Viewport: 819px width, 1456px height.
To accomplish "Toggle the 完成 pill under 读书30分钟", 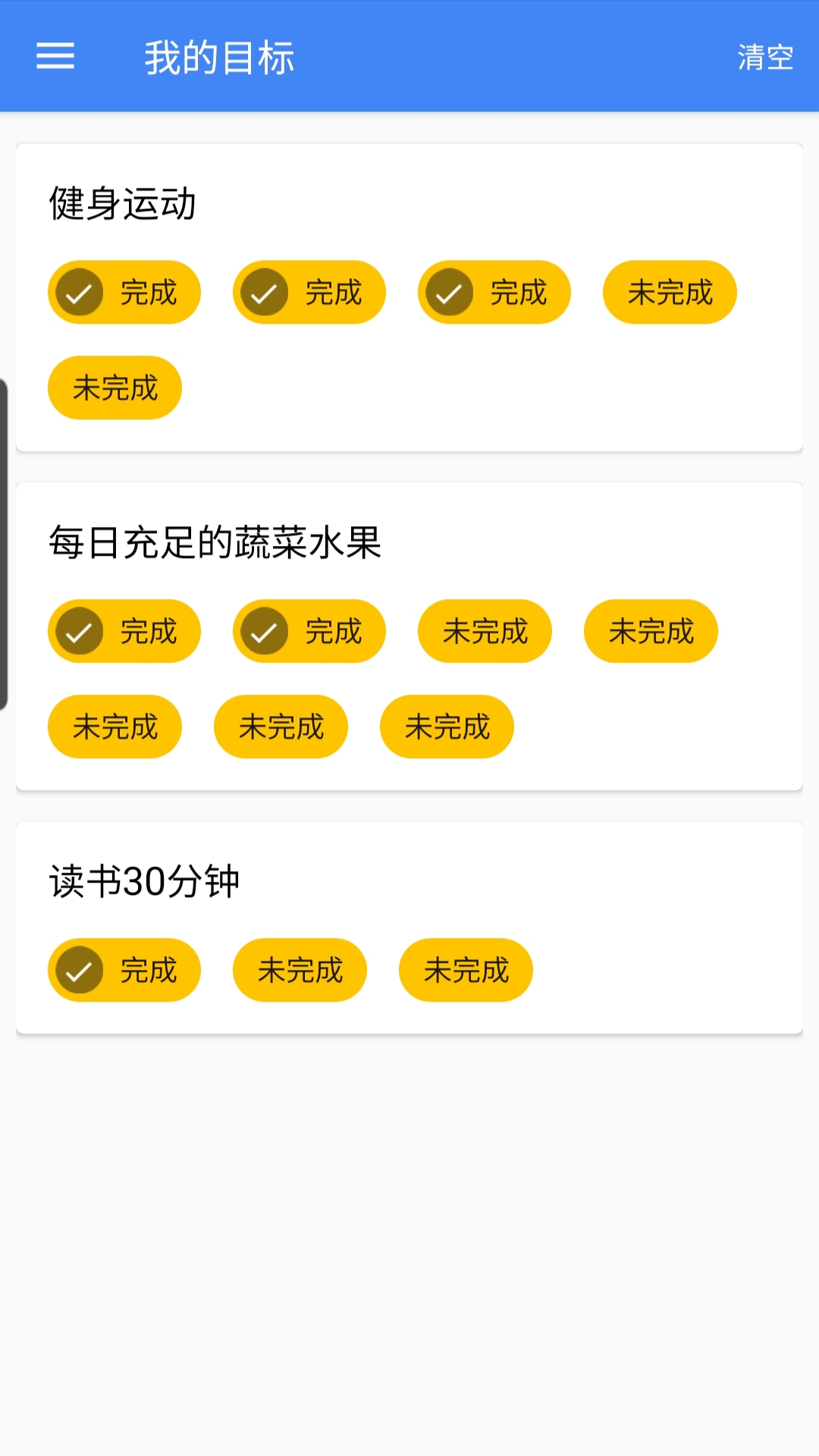I will coord(124,969).
